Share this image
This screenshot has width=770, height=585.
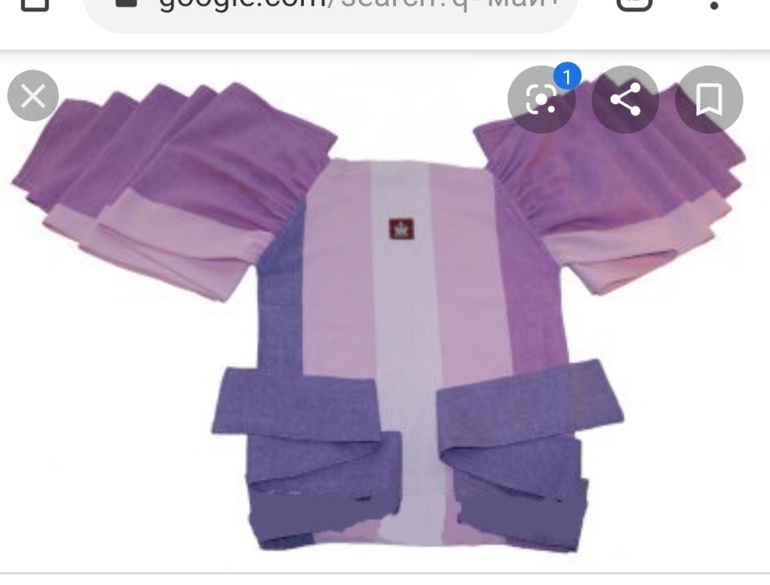pyautogui.click(x=625, y=99)
